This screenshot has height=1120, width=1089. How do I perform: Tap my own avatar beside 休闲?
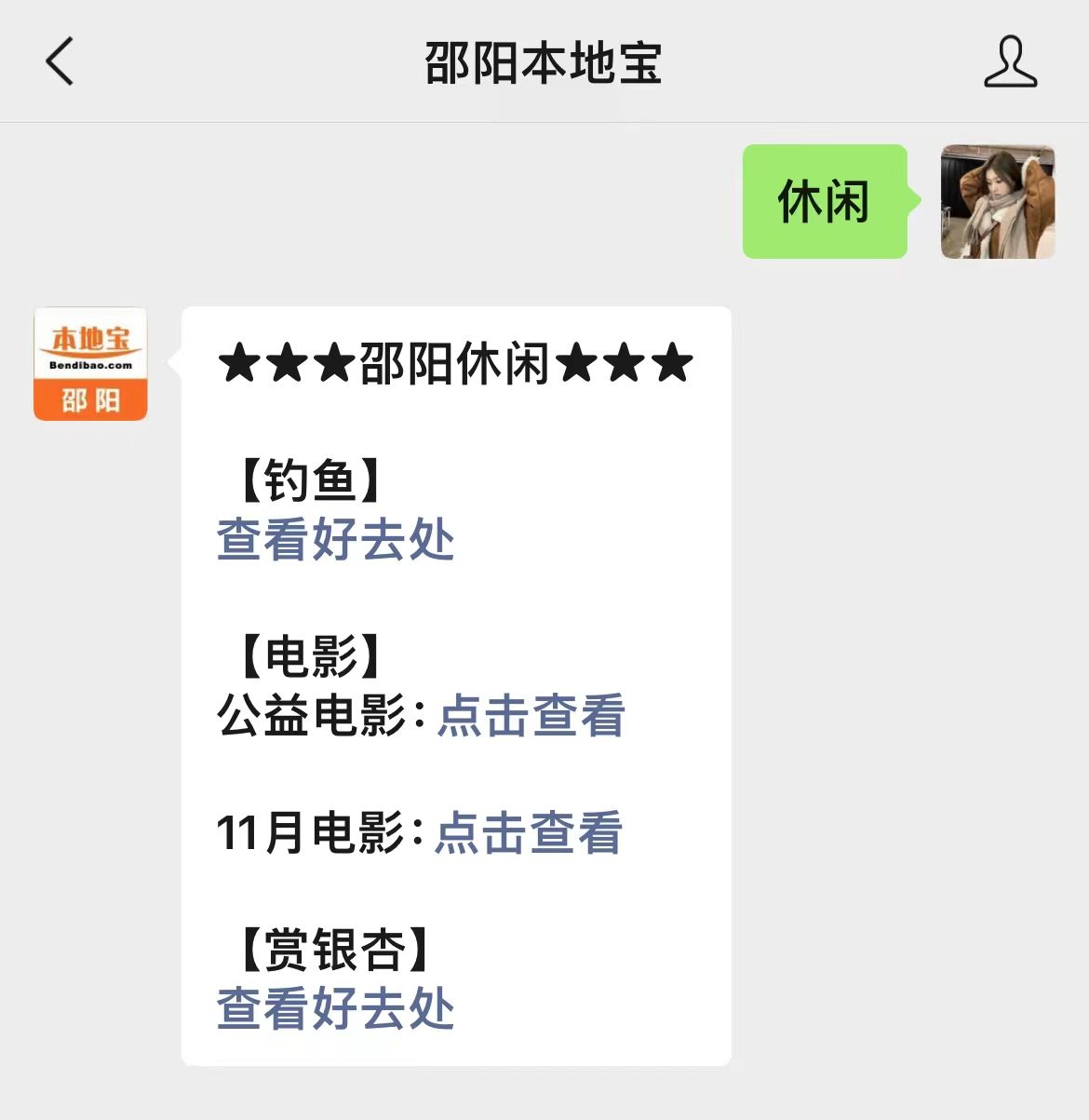click(x=998, y=202)
